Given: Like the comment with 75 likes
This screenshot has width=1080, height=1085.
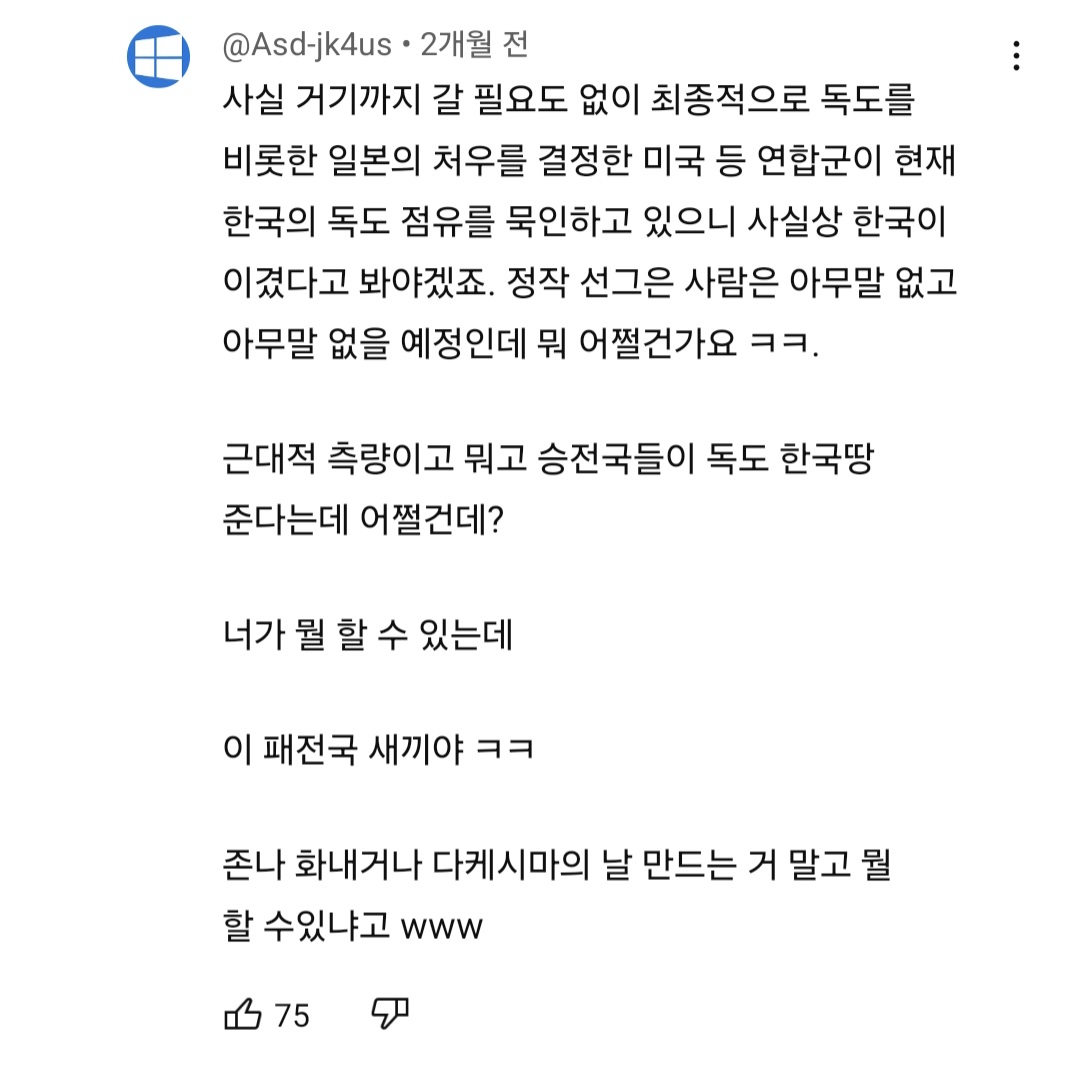Looking at the screenshot, I should [x=243, y=1015].
